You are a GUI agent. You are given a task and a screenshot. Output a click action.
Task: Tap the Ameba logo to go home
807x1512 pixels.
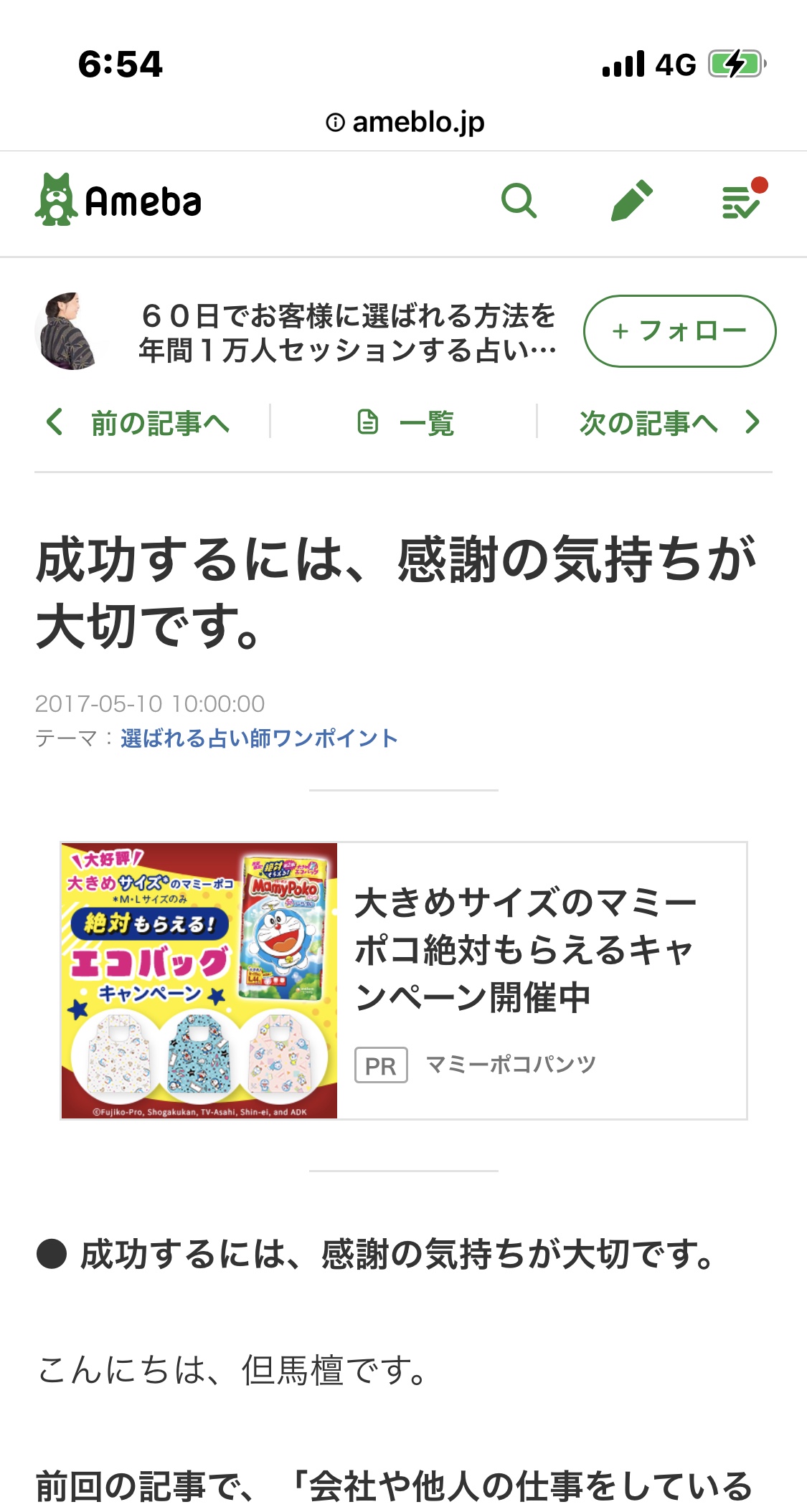pyautogui.click(x=118, y=200)
